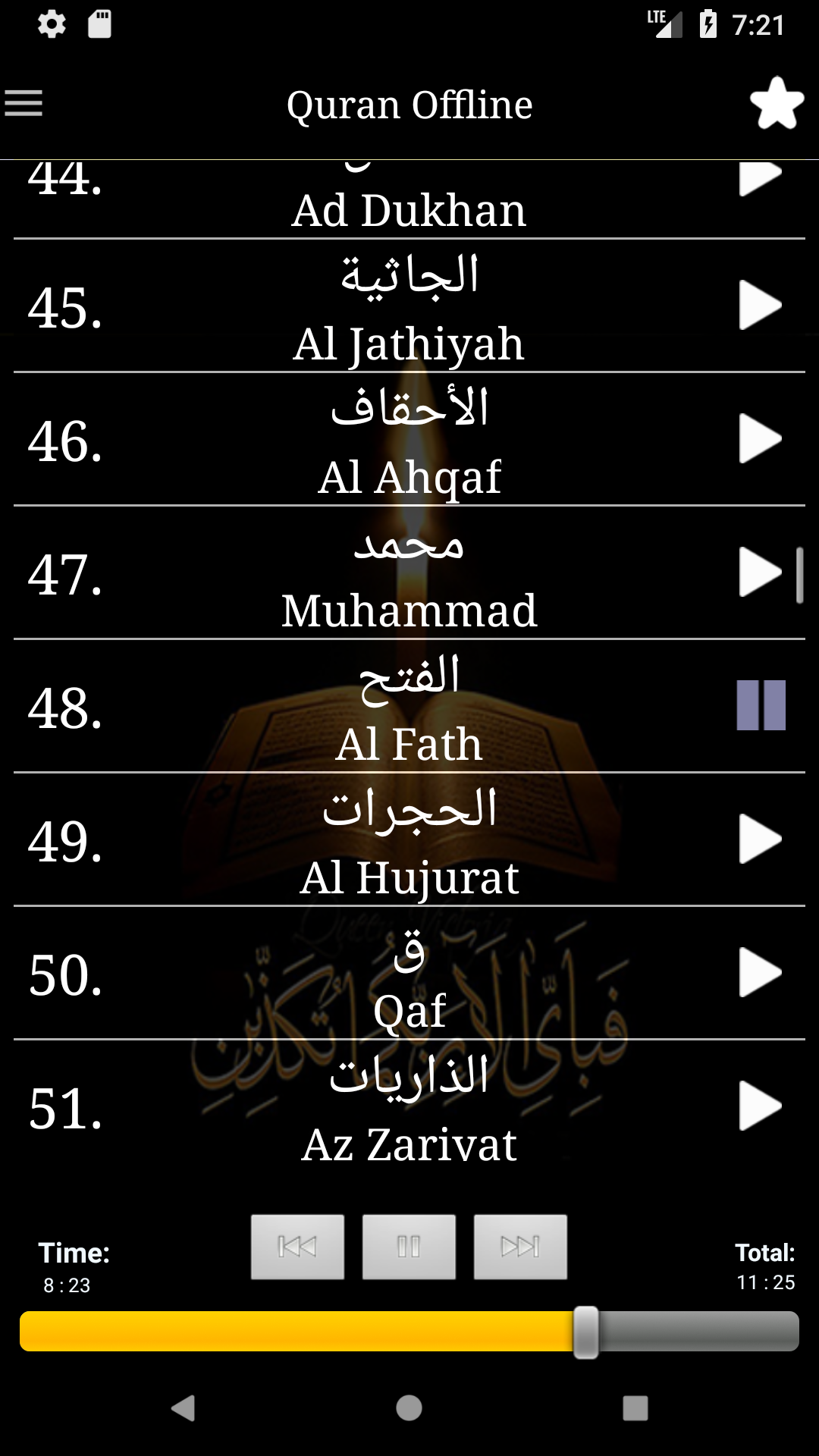This screenshot has height=1456, width=819.
Task: Tap the Quran Offline title
Action: (x=409, y=104)
